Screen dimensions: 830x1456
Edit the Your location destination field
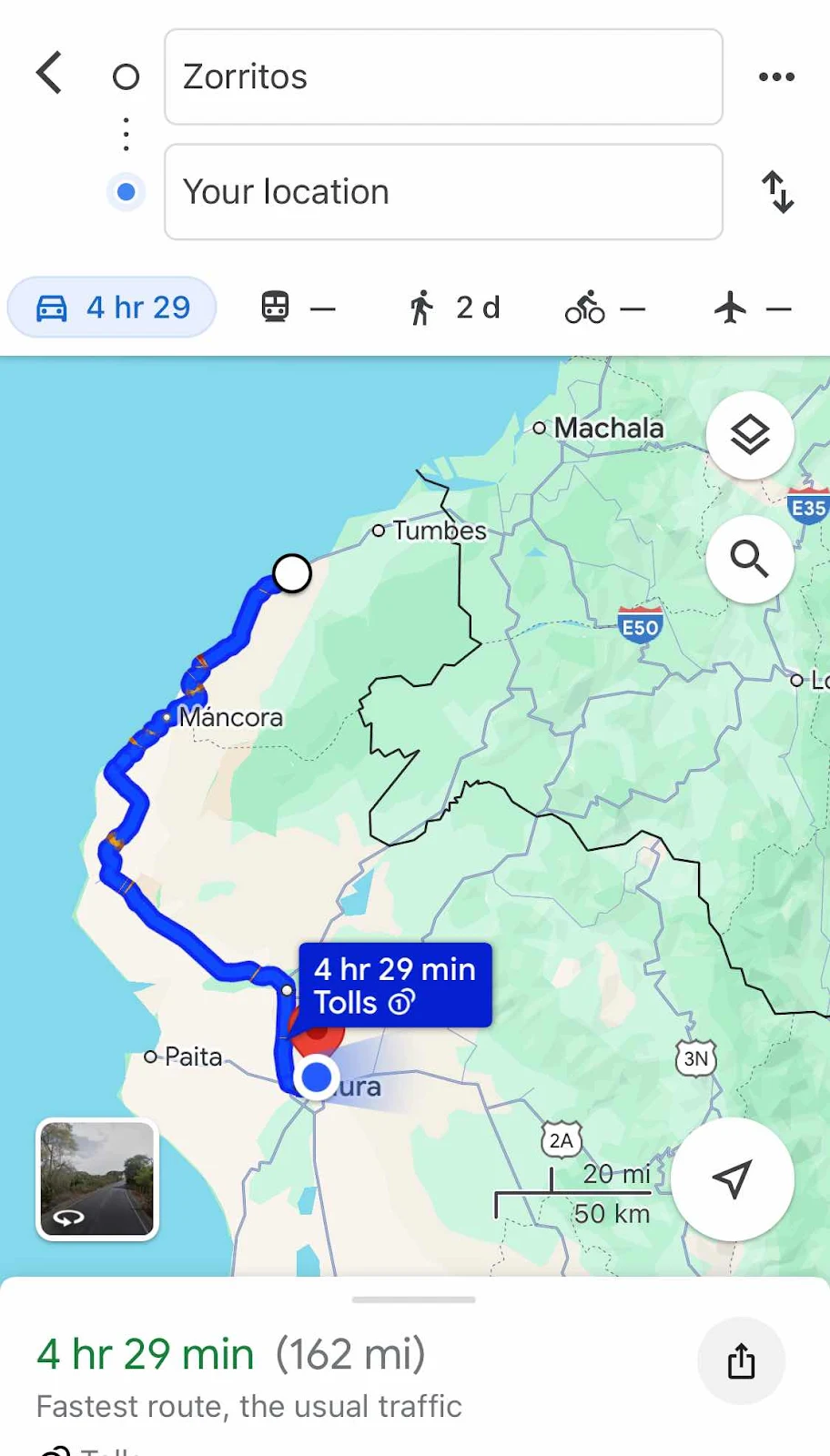[443, 192]
